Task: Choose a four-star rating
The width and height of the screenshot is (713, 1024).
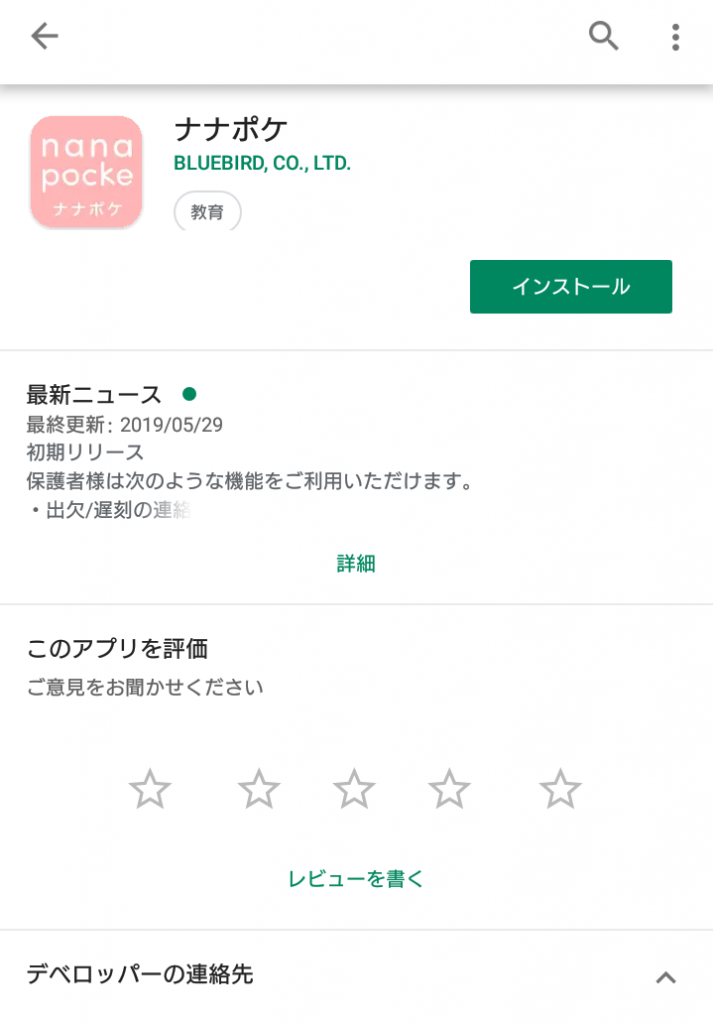Action: click(x=450, y=789)
